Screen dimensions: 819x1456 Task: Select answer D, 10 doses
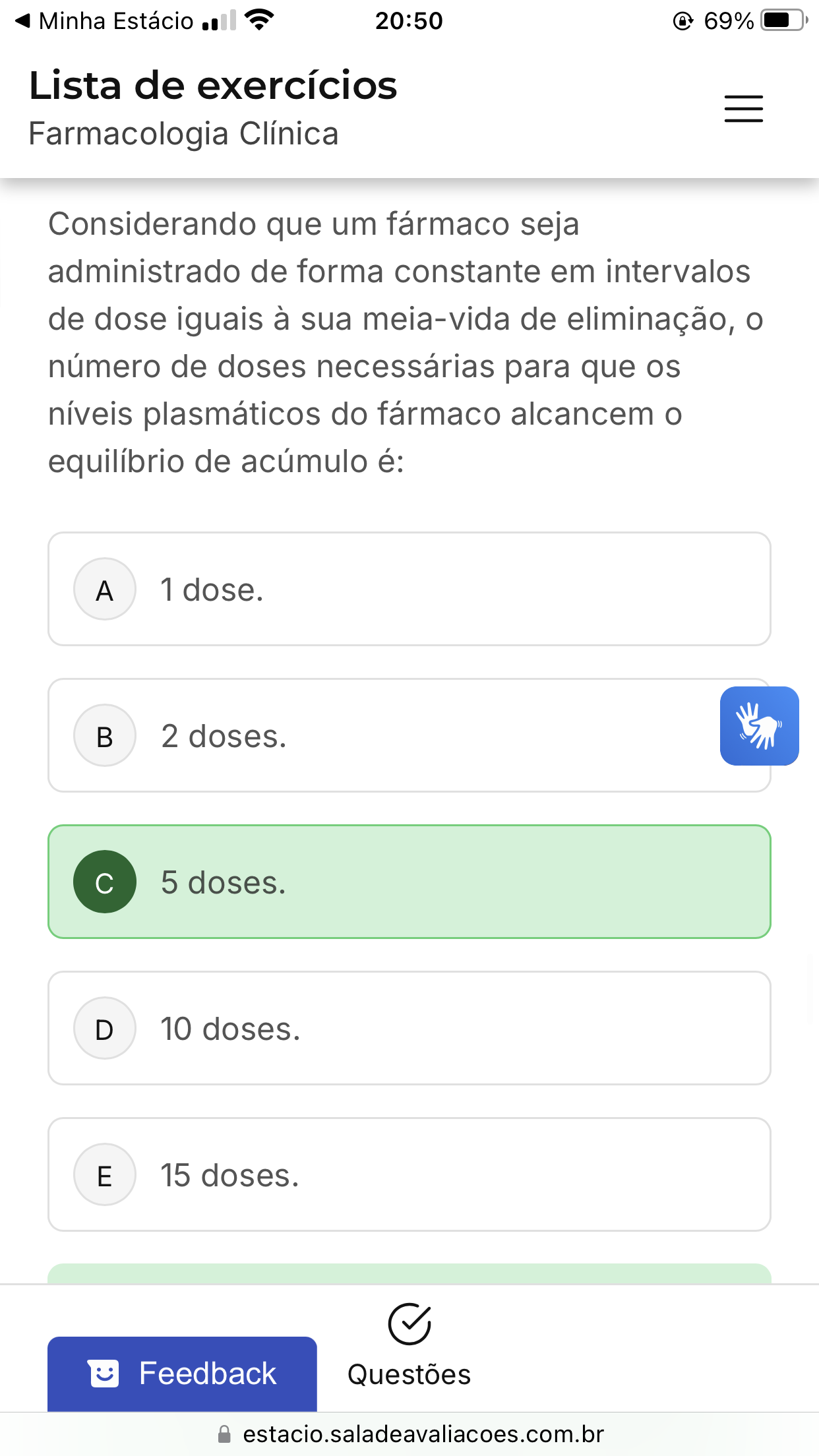409,1028
